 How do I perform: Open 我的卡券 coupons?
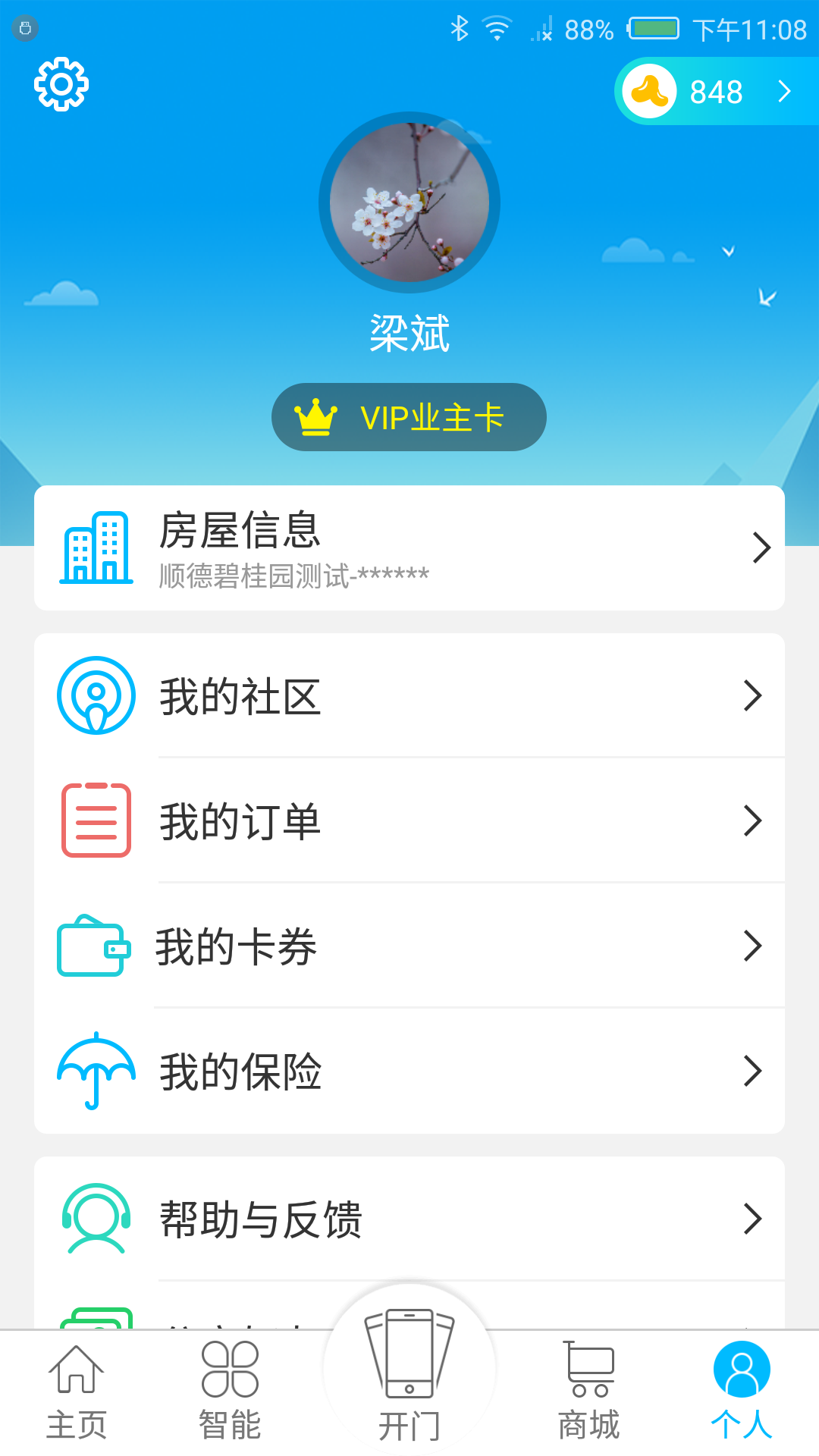point(409,946)
